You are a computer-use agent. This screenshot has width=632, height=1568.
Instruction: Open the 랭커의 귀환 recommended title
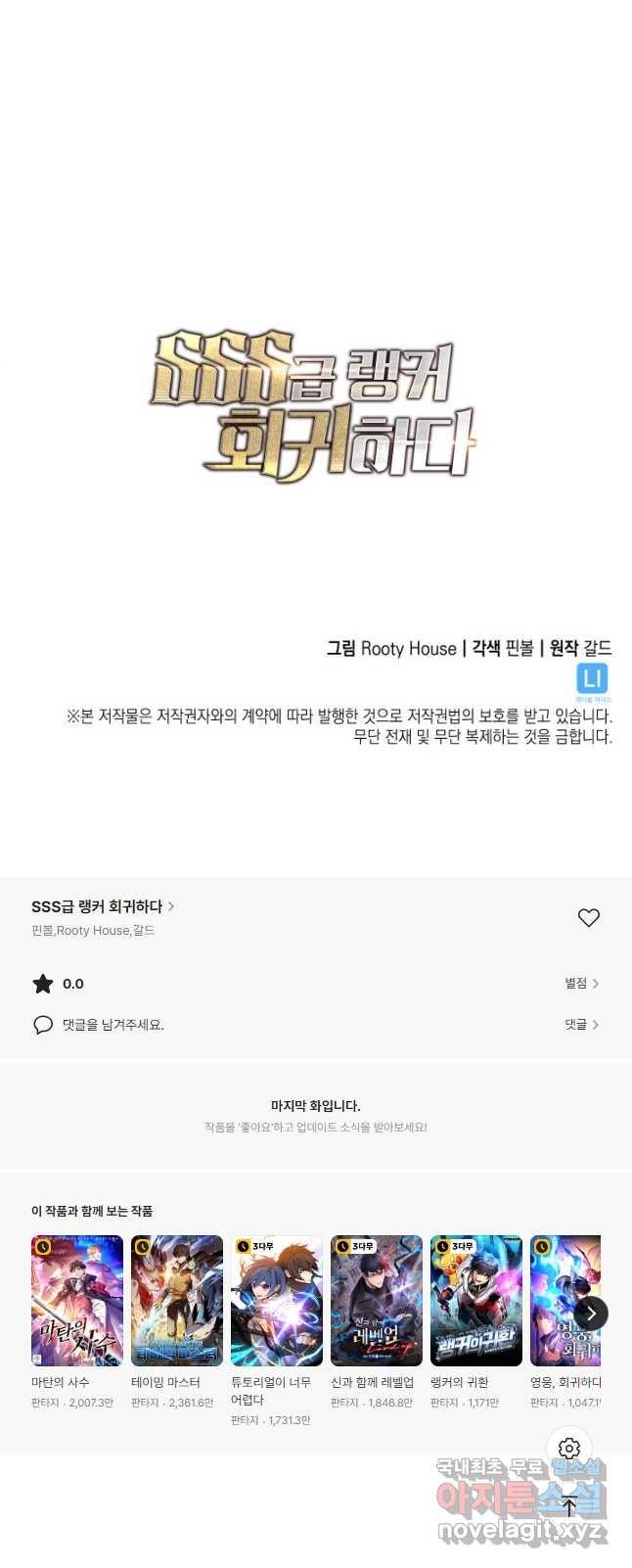[x=476, y=1300]
